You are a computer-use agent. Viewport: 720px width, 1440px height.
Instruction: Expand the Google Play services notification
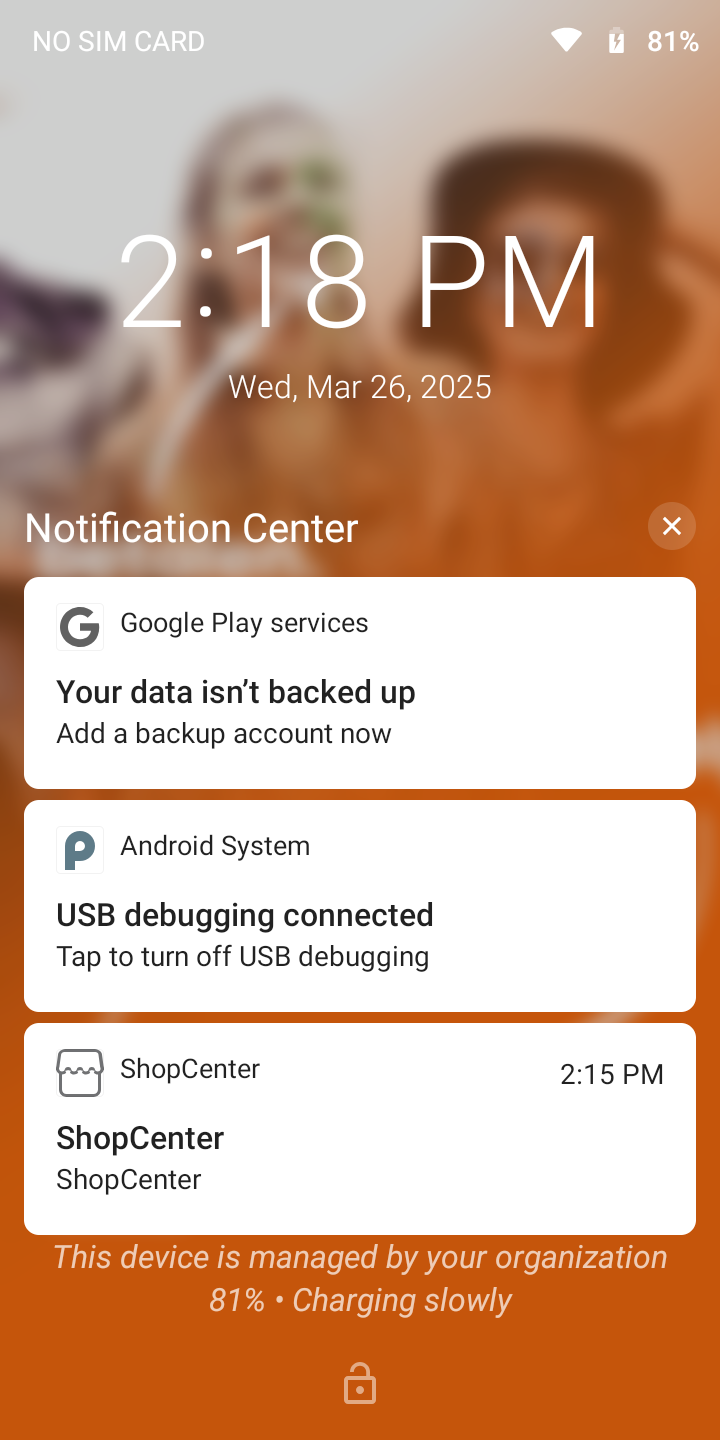pyautogui.click(x=360, y=682)
